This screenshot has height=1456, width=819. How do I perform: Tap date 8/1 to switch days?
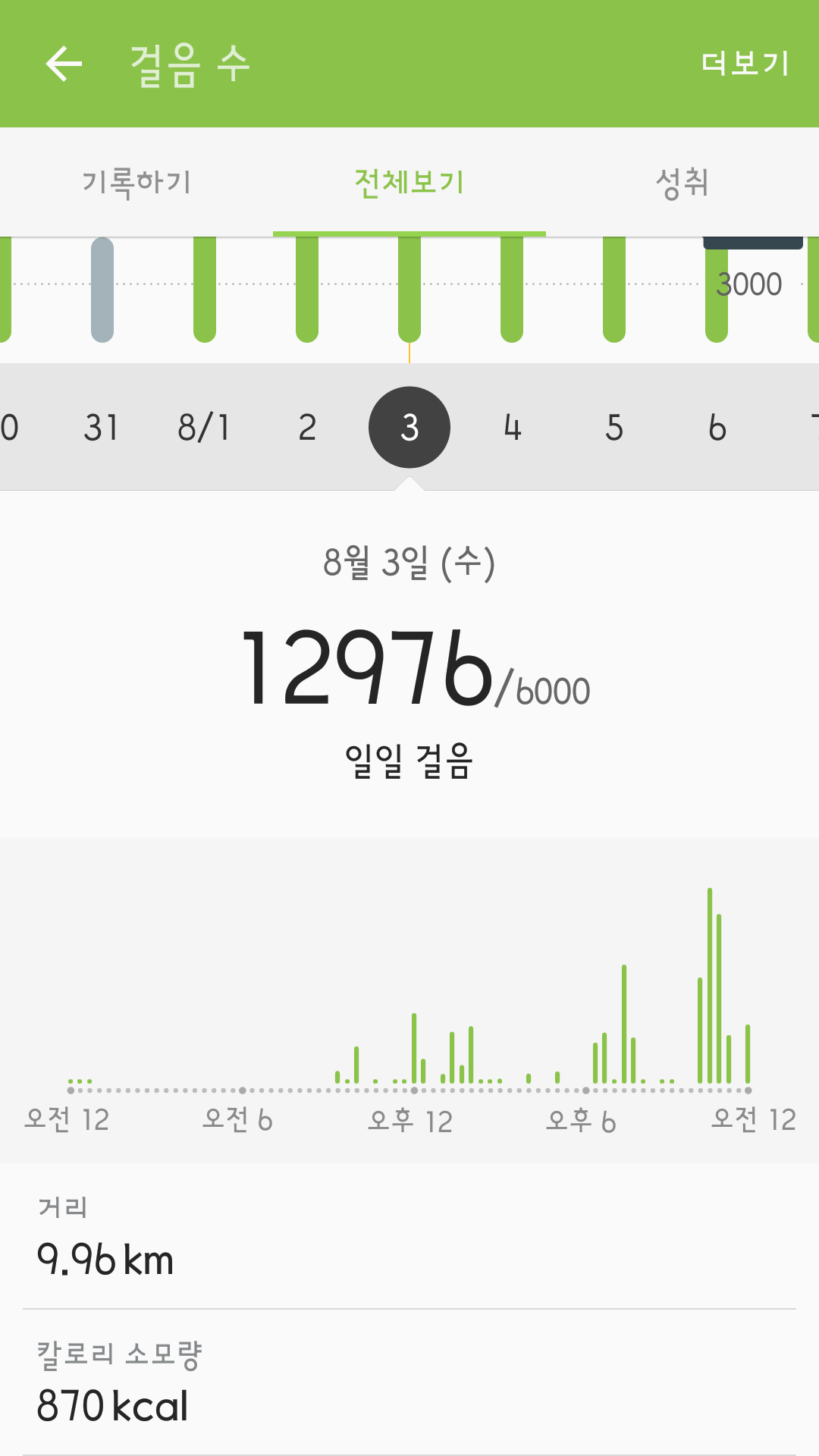(205, 427)
